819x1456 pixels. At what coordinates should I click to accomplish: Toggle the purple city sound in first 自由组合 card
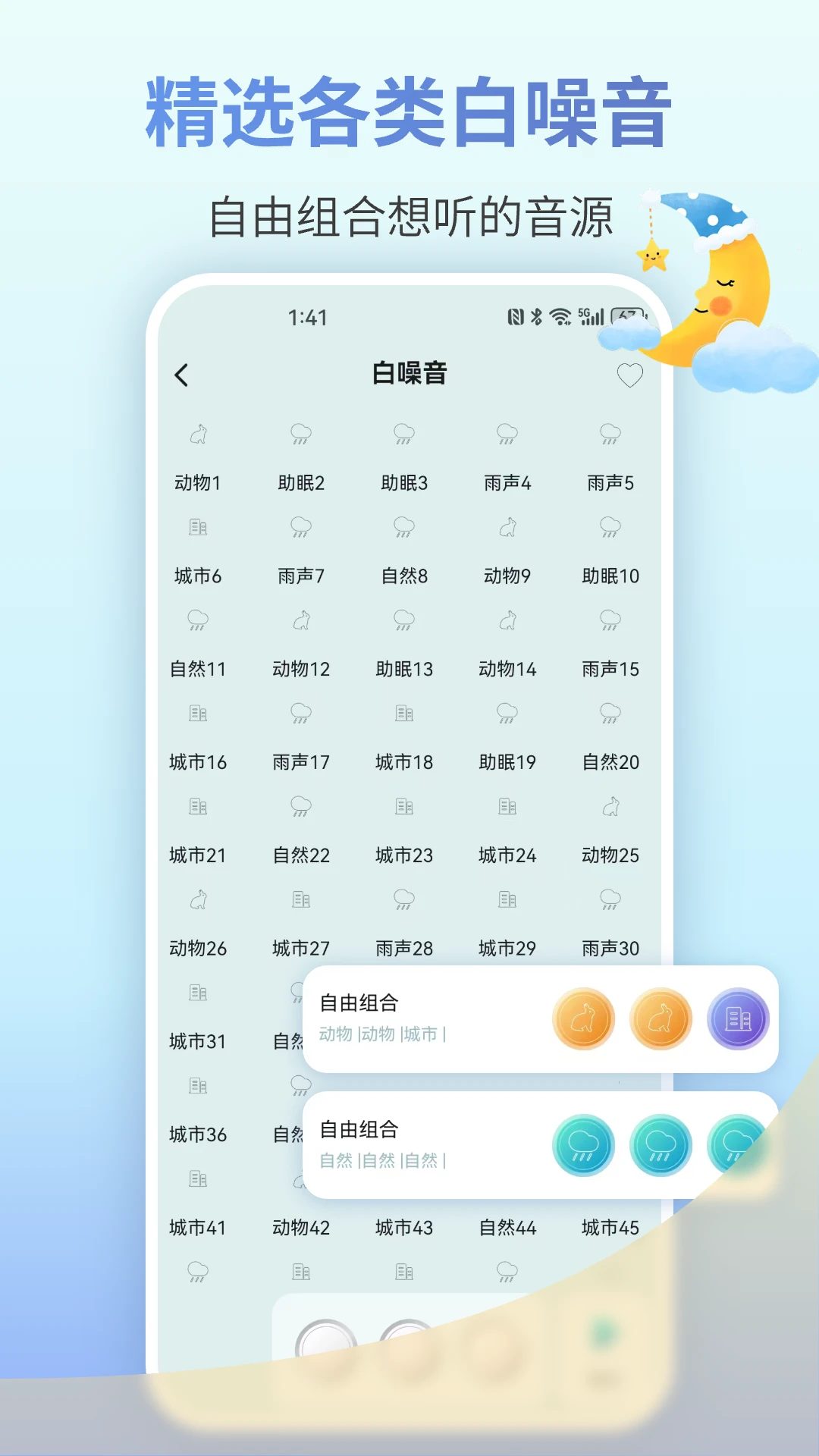tap(738, 1020)
